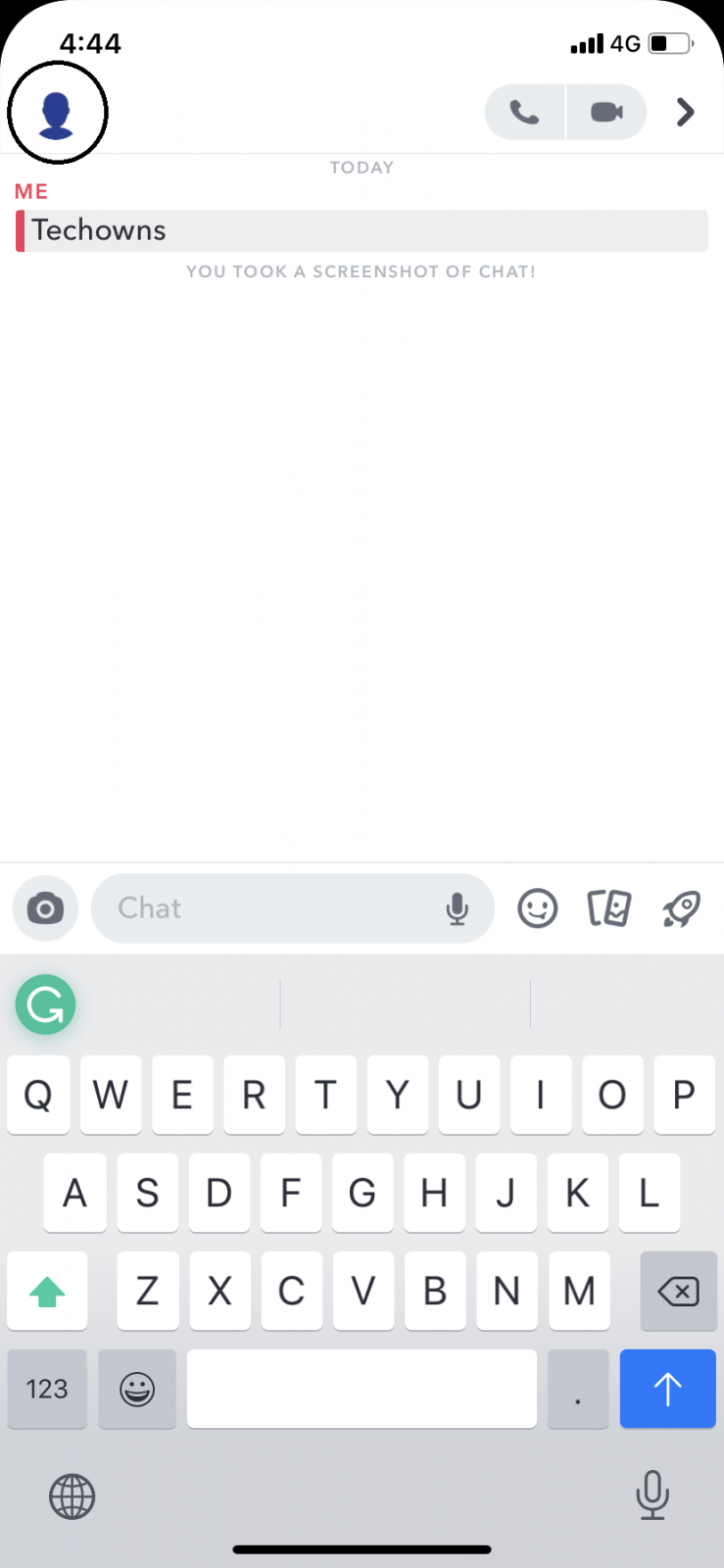This screenshot has width=724, height=1568.
Task: Open the camera from chat bar
Action: point(45,908)
